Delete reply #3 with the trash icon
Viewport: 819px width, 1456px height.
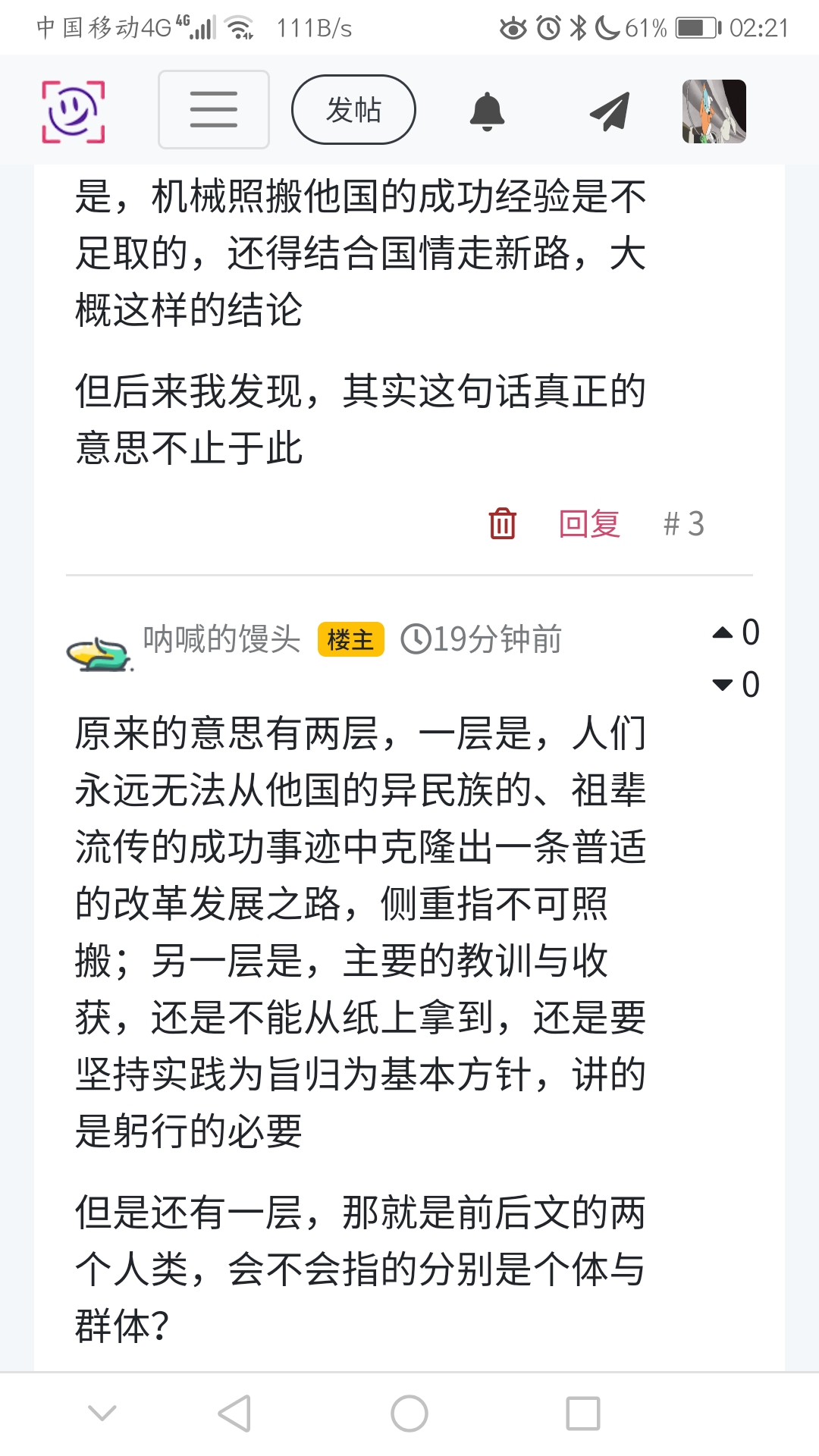[x=502, y=523]
